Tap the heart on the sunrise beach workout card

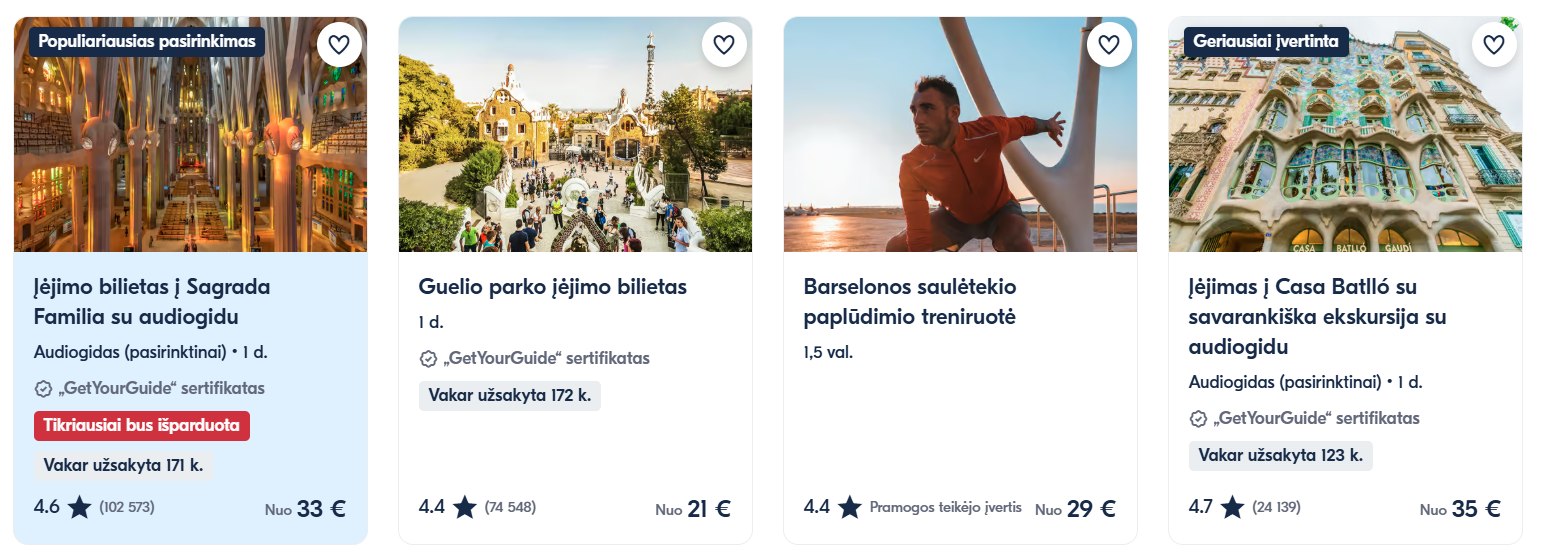coord(1108,44)
